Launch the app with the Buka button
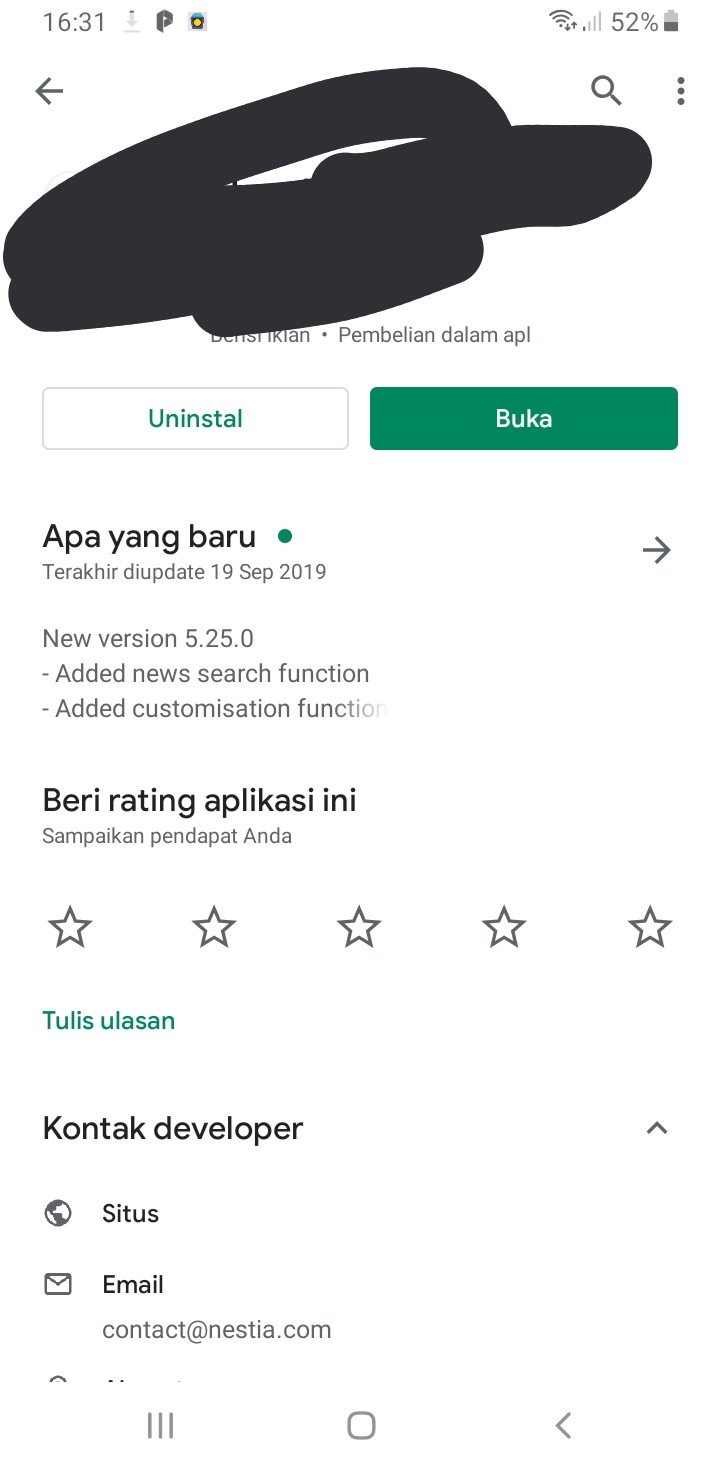The width and height of the screenshot is (720, 1466). click(523, 418)
